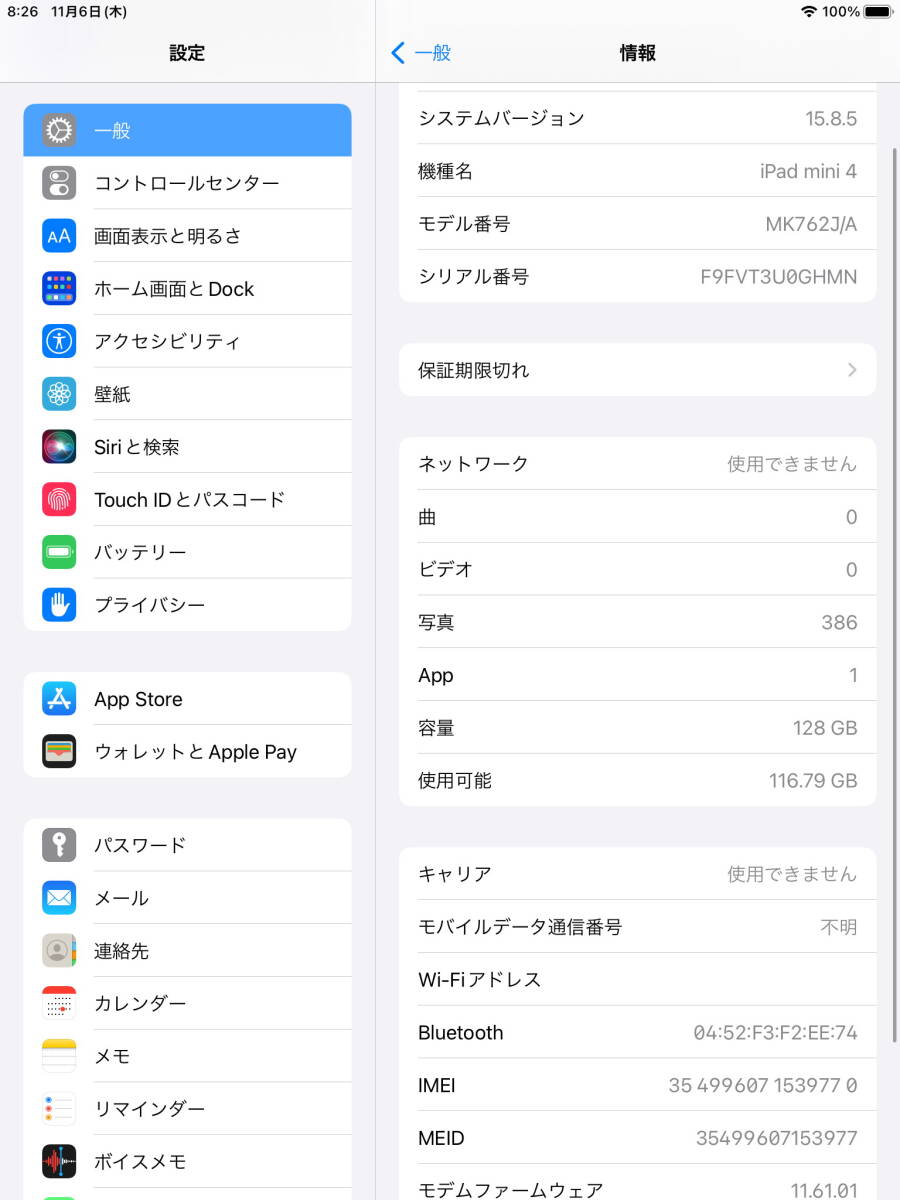The image size is (900, 1200).
Task: Open プライバシー settings
Action: point(187,605)
